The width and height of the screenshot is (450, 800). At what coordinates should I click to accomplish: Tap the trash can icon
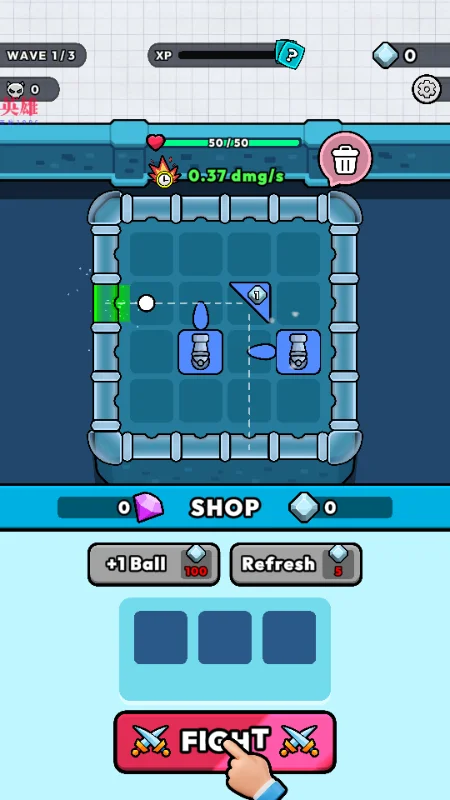pos(345,160)
